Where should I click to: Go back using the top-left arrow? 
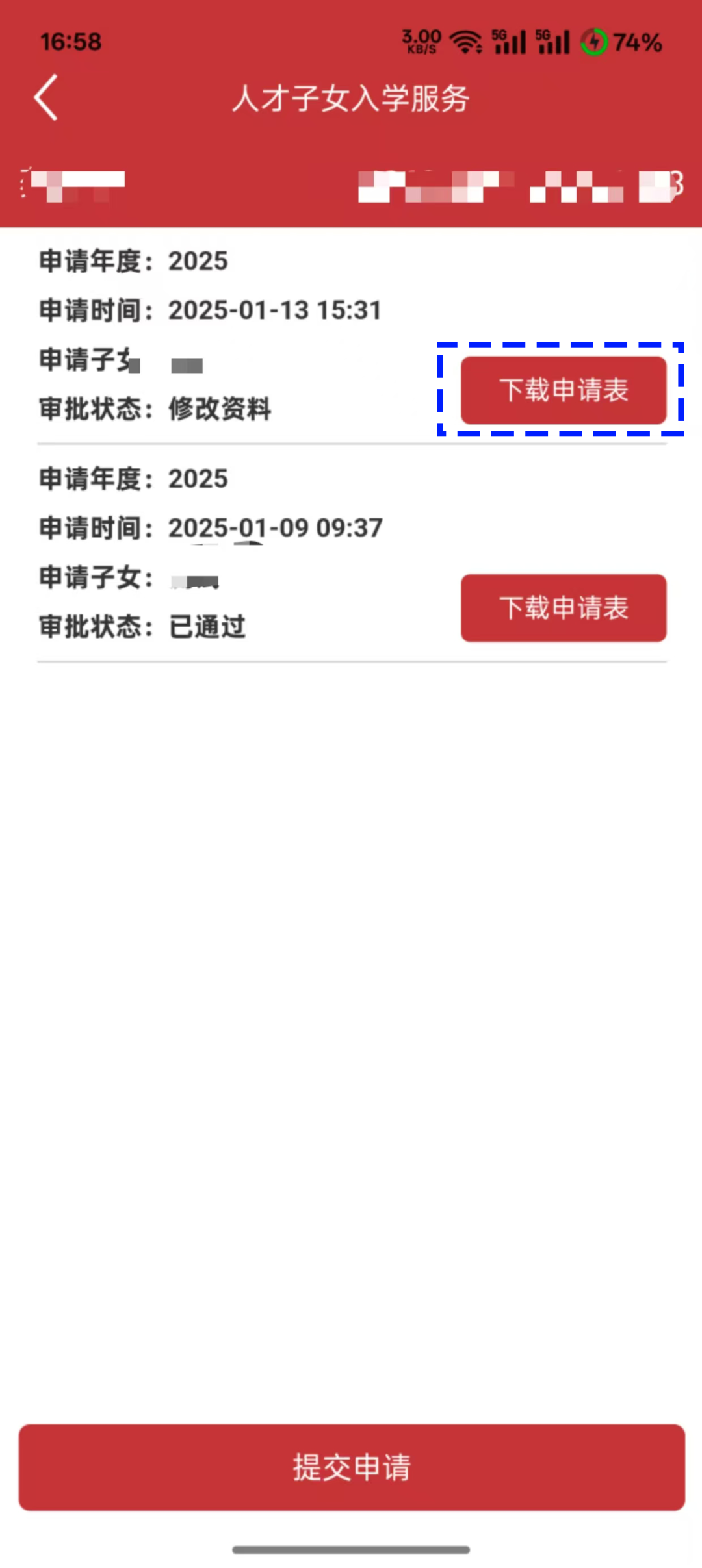coord(46,97)
